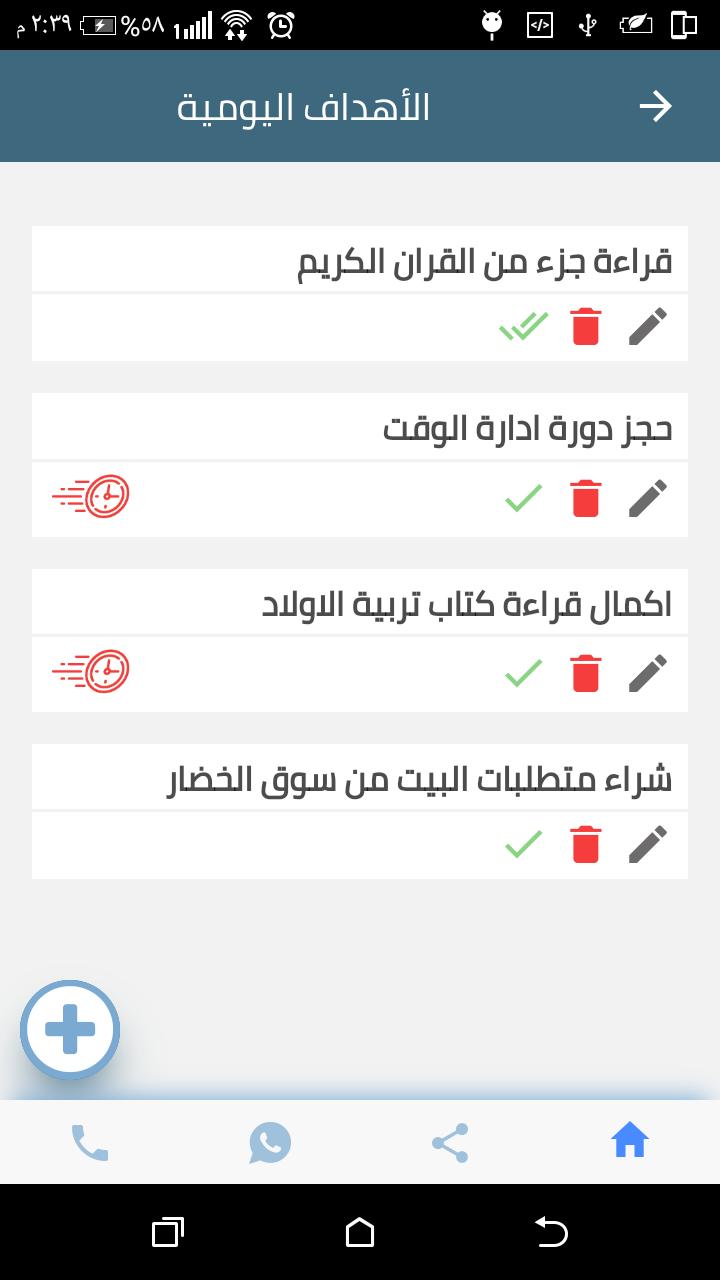Tap the WhatsApp icon in the bottom bar
The height and width of the screenshot is (1280, 720).
270,1142
